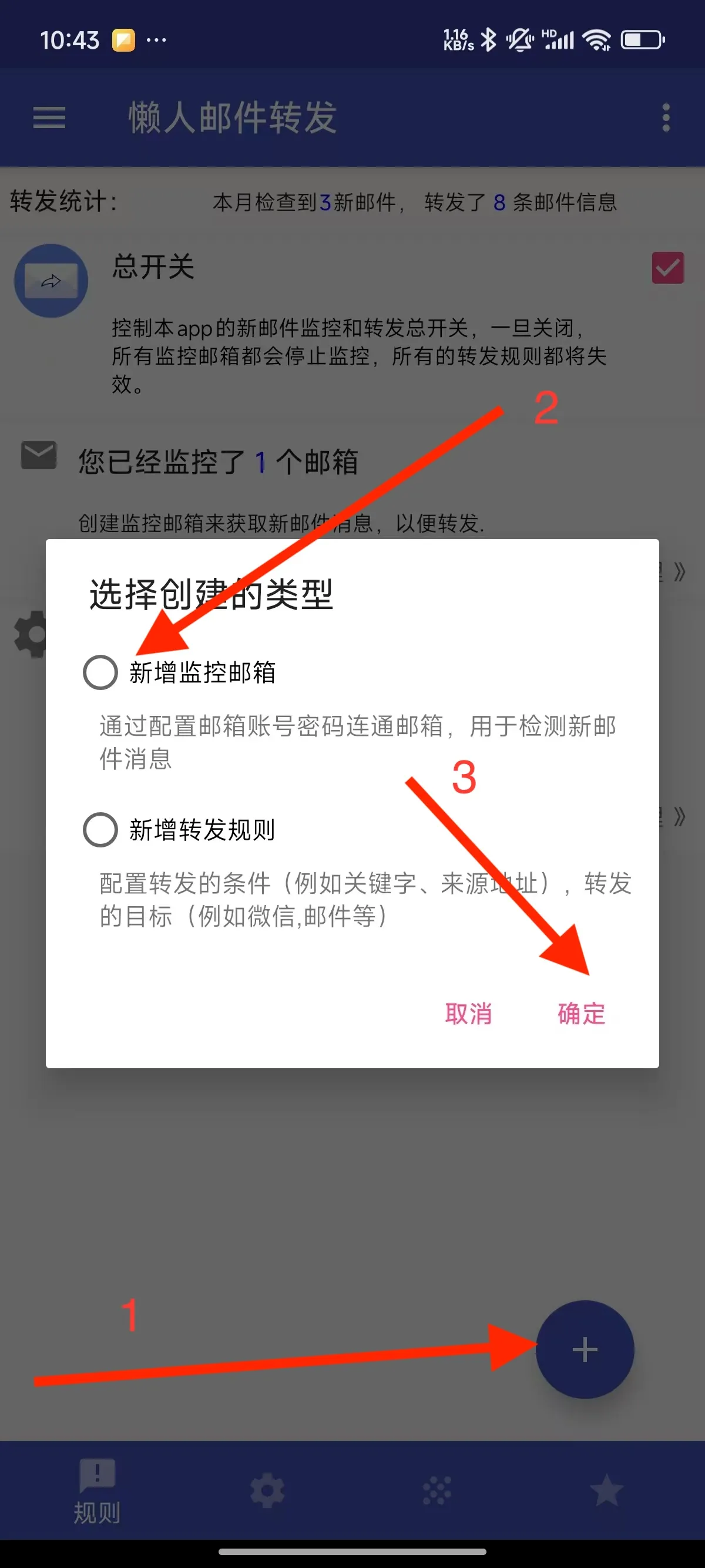The height and width of the screenshot is (1568, 705).
Task: Tap the plus floating action button
Action: 585,1350
